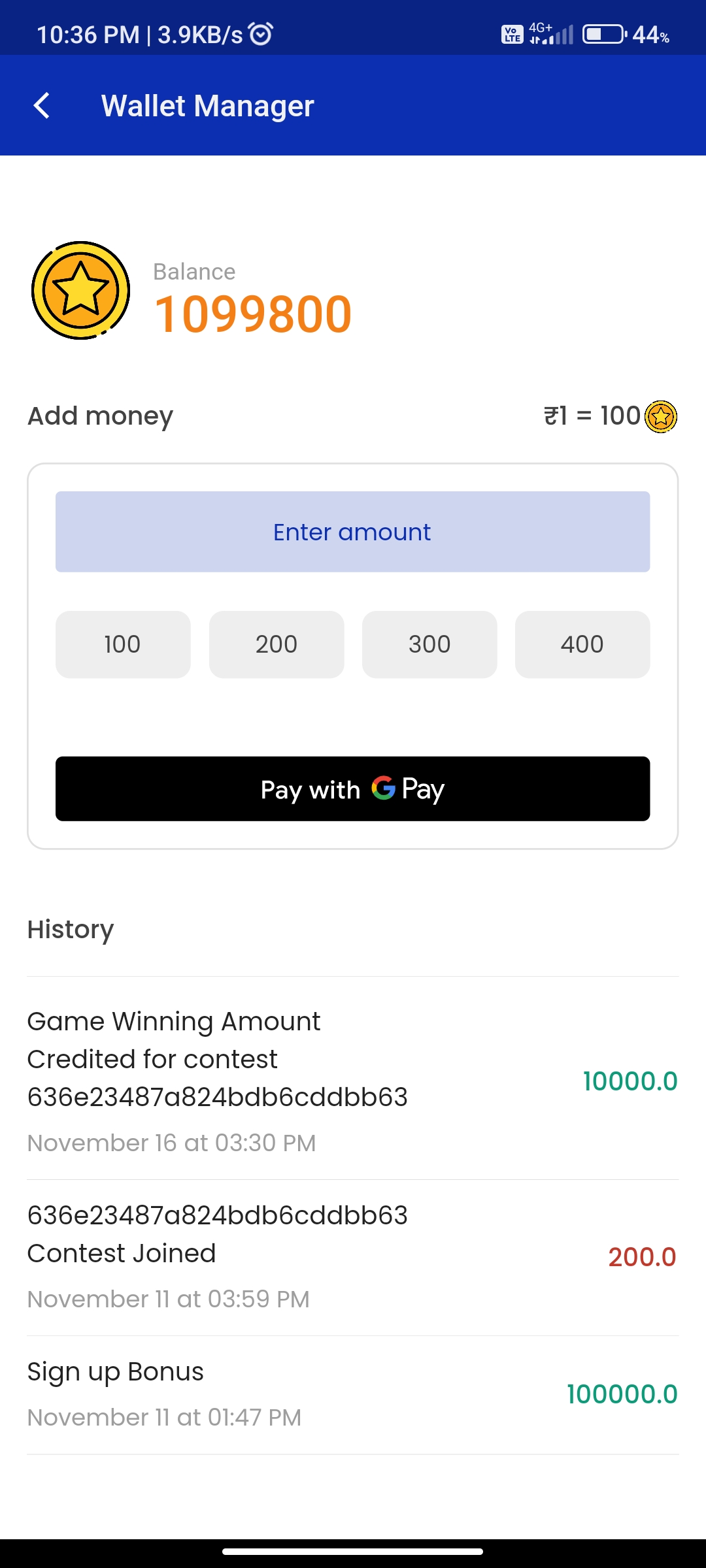The image size is (706, 1568).
Task: Select the 400 amount chip
Action: 582,644
